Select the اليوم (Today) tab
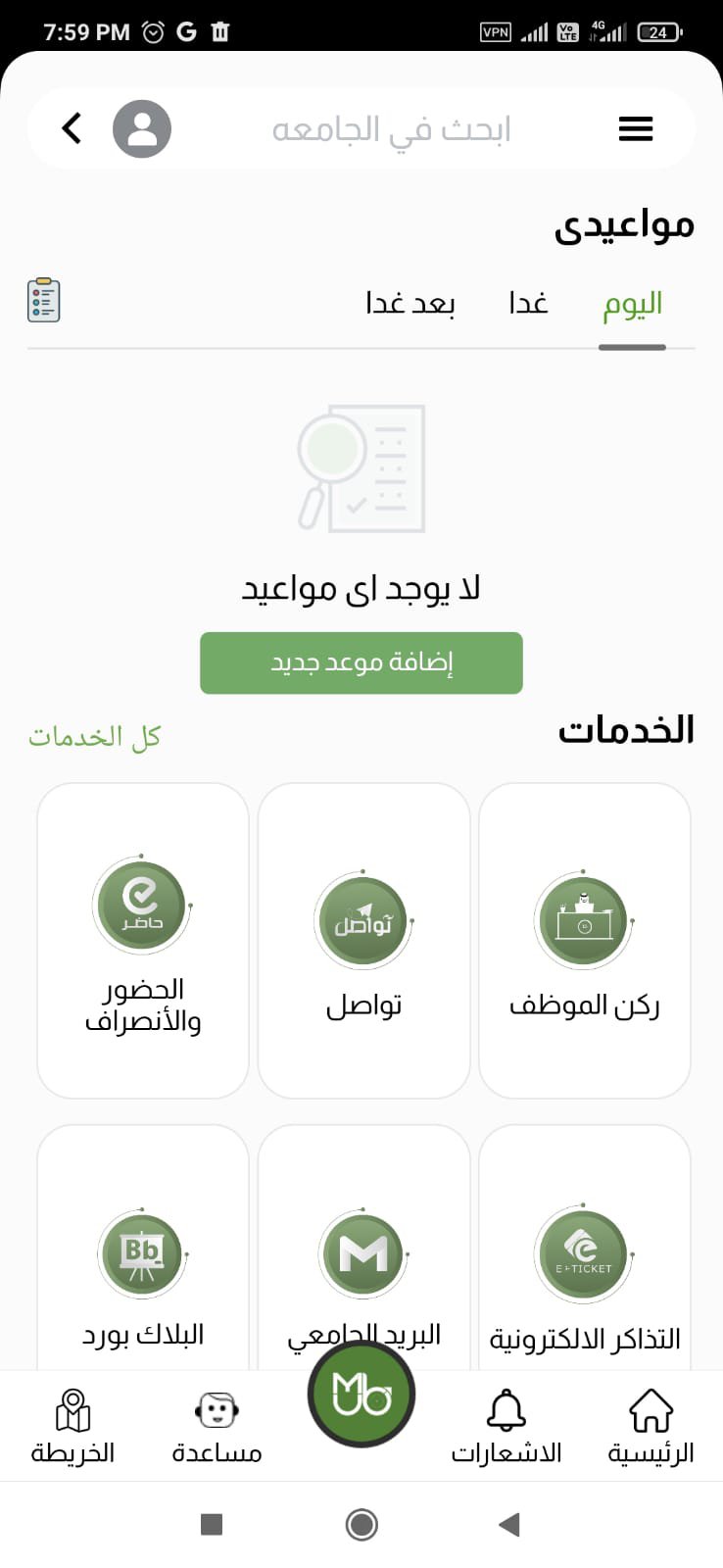Viewport: 723px width, 1568px height. pyautogui.click(x=632, y=303)
